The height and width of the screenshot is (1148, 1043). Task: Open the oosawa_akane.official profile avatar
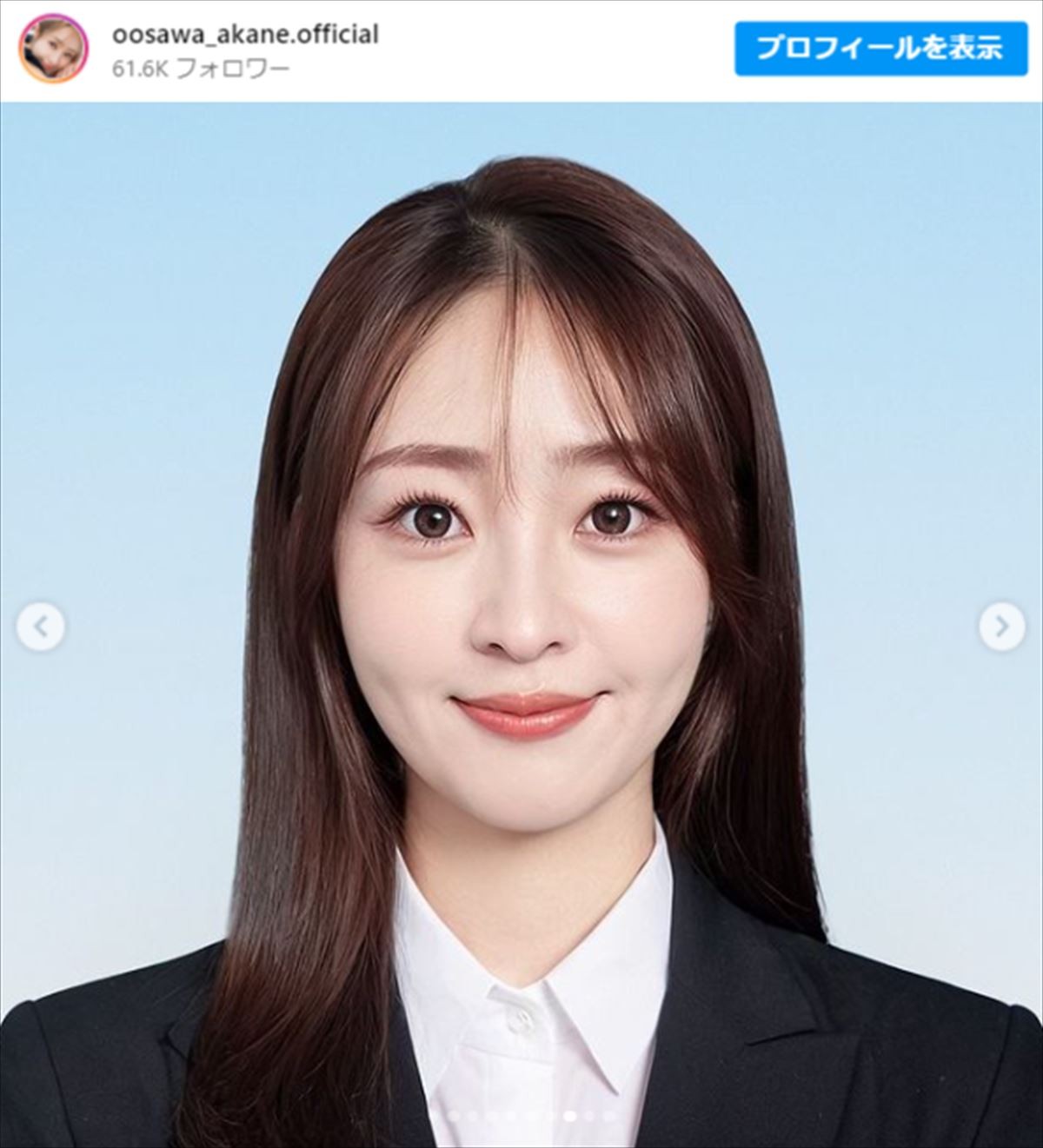[54, 49]
